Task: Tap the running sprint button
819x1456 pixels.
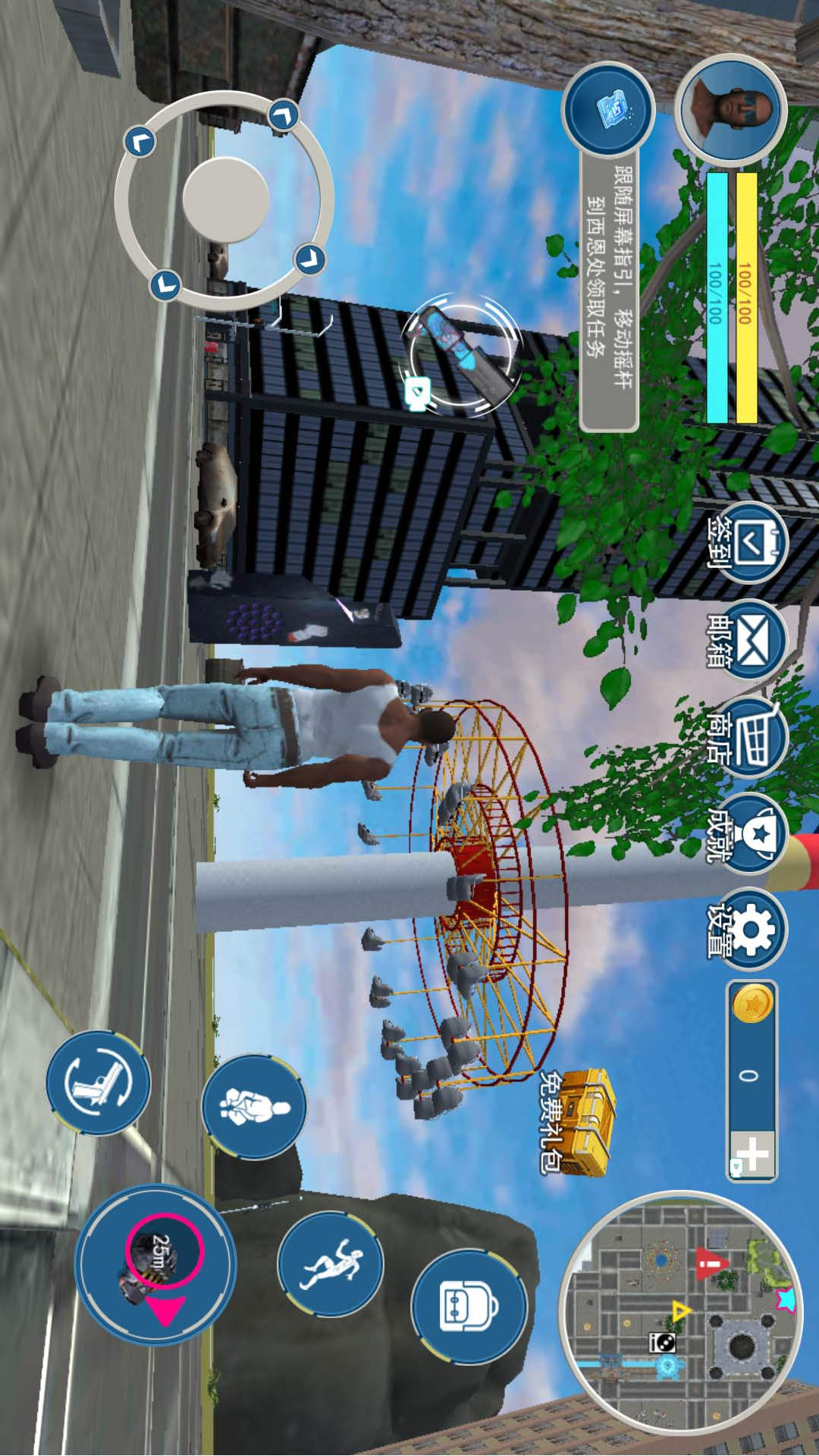Action: [x=331, y=1264]
